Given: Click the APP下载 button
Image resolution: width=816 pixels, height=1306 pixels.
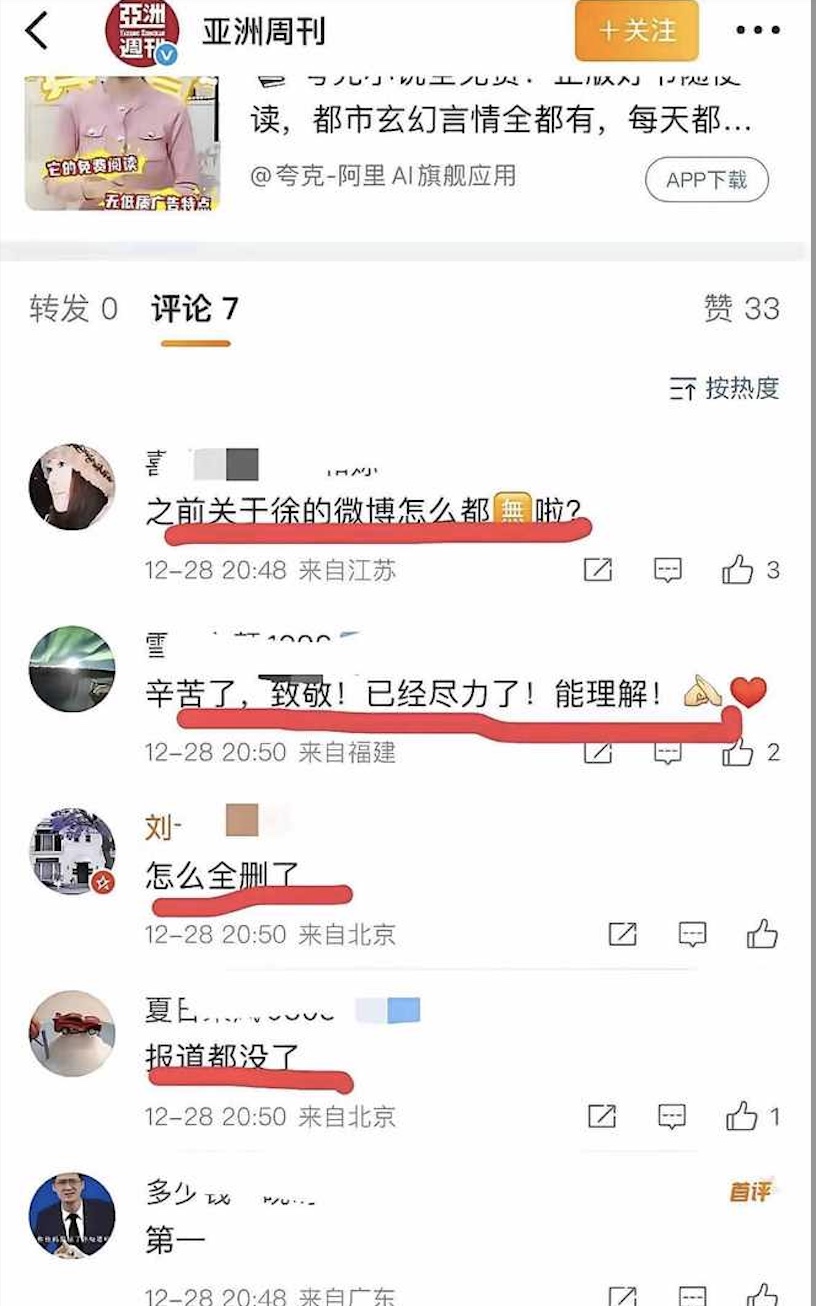Looking at the screenshot, I should pyautogui.click(x=707, y=178).
